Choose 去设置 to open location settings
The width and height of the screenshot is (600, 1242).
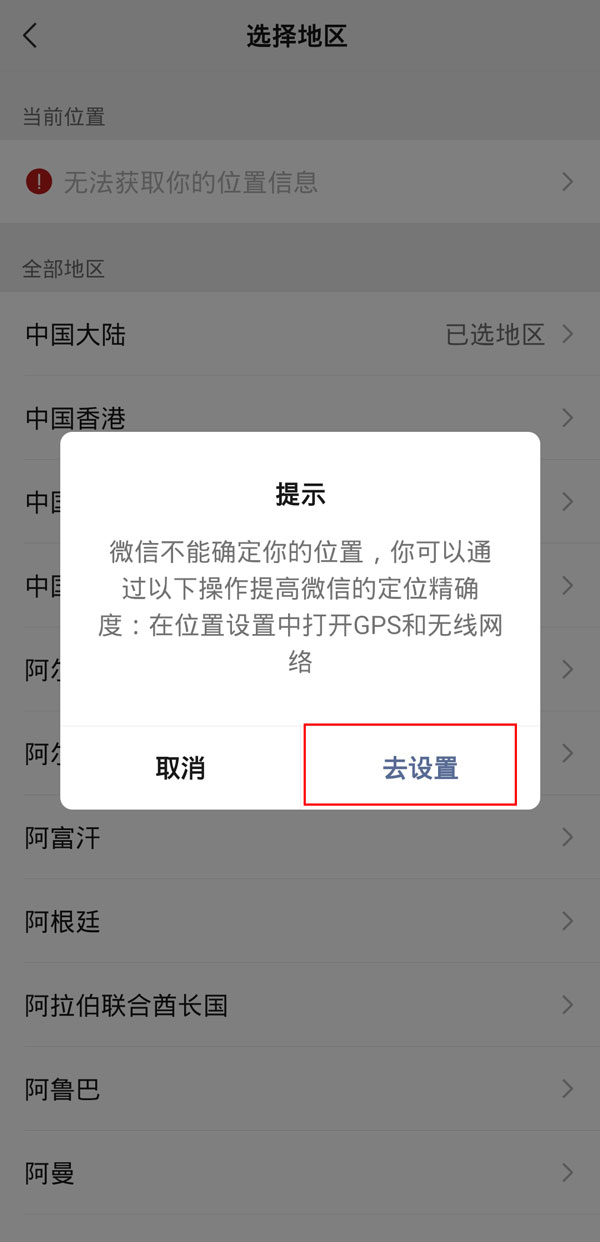[x=420, y=768]
